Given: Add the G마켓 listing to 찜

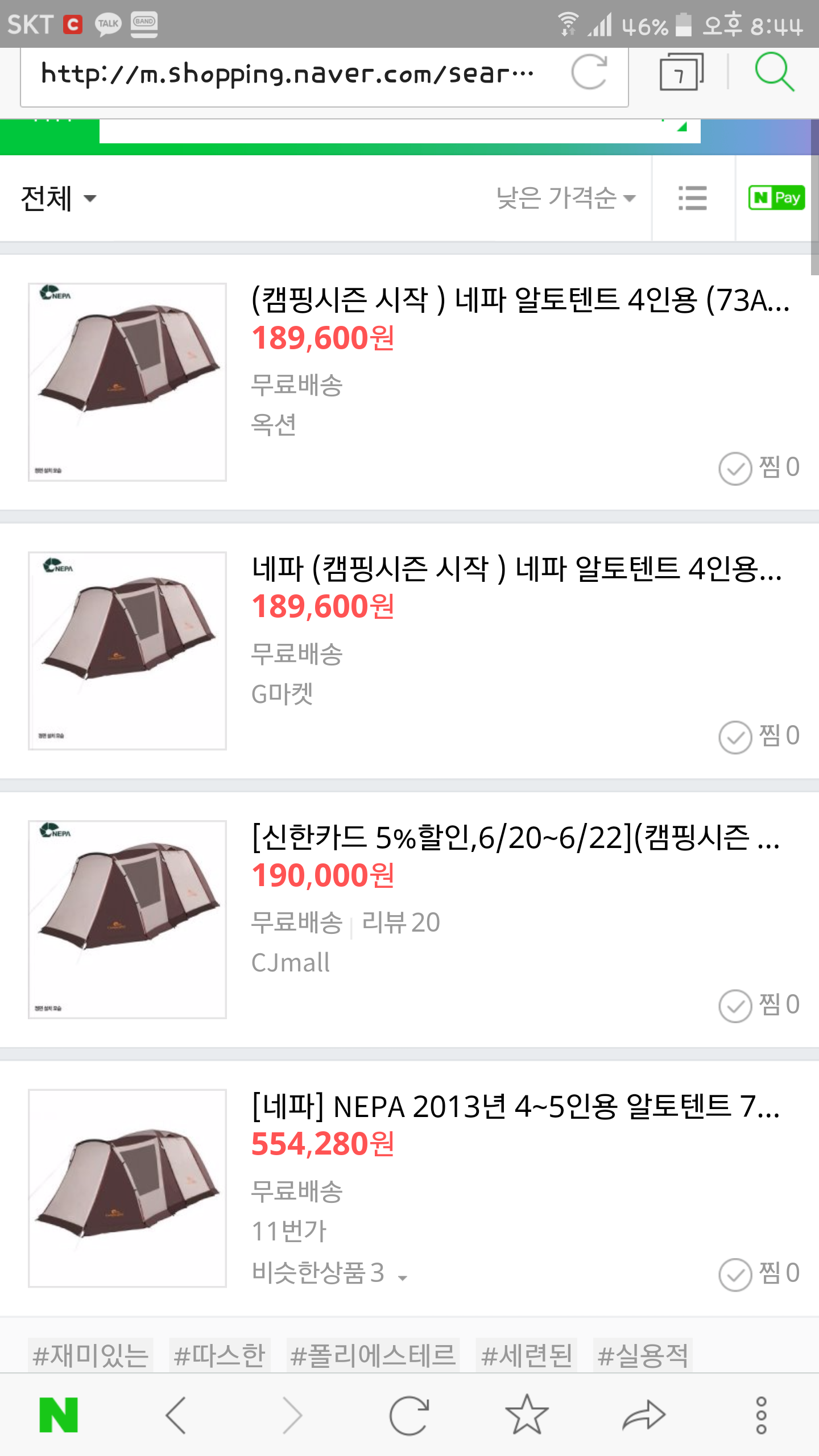Looking at the screenshot, I should point(759,737).
